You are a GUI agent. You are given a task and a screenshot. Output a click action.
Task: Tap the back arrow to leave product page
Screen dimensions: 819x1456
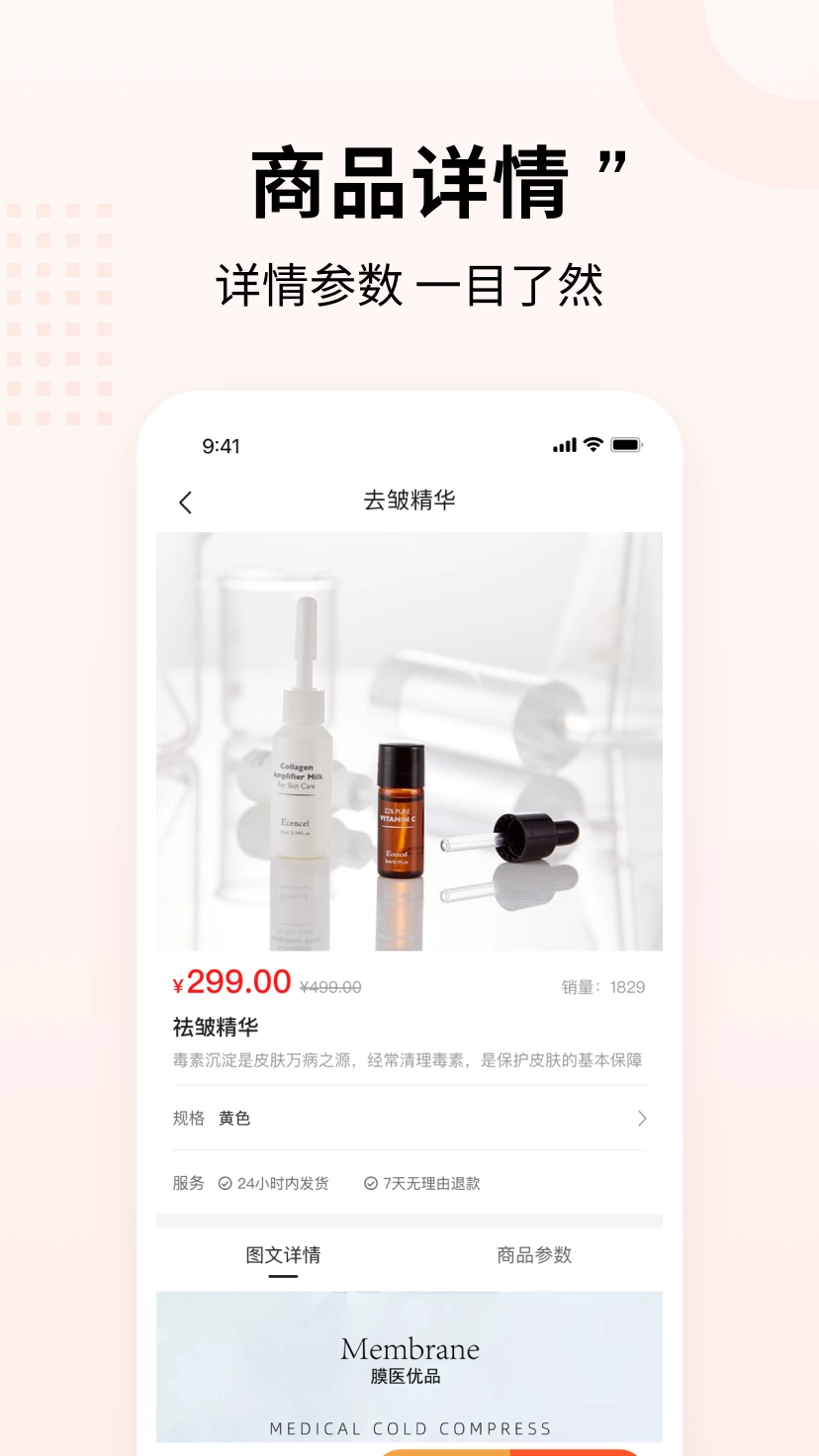186,502
